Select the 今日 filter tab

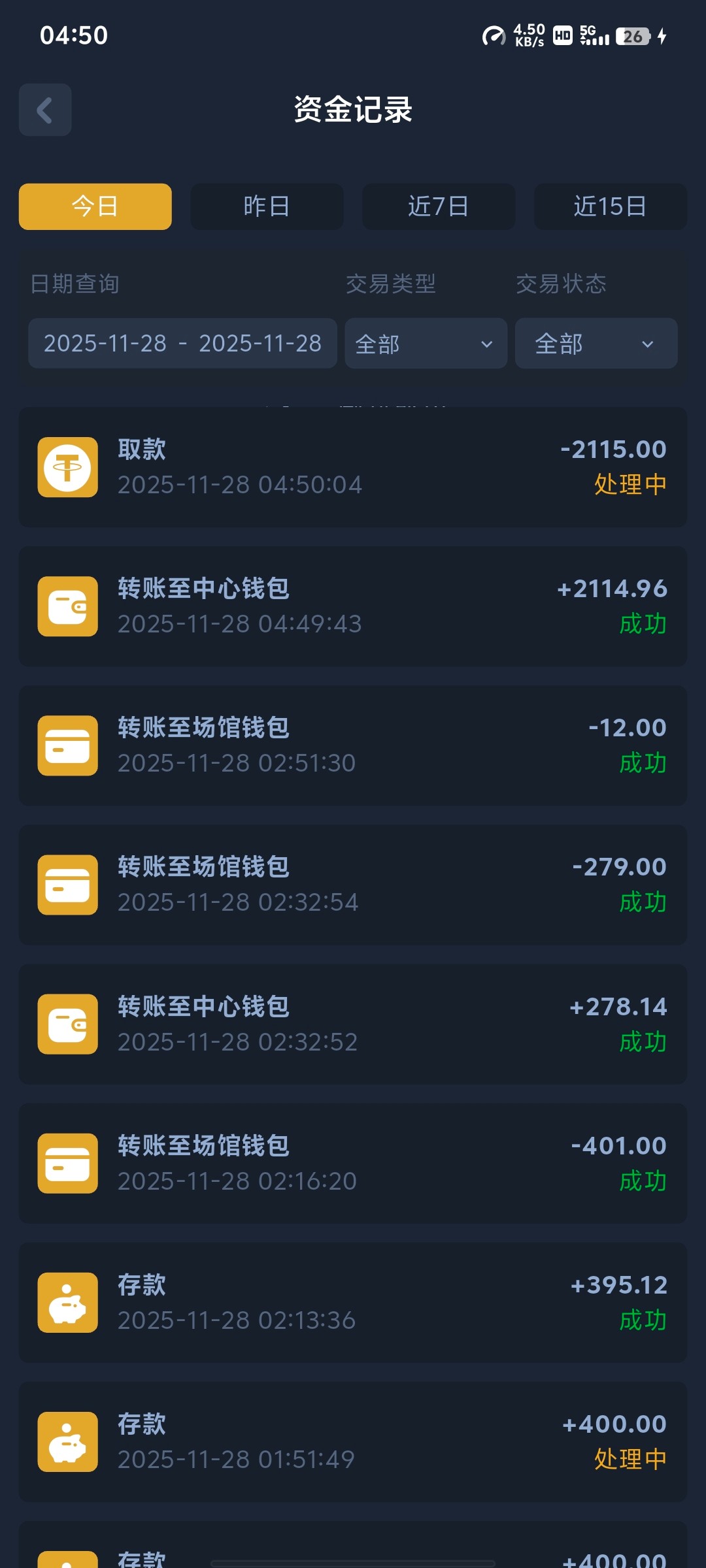(95, 206)
